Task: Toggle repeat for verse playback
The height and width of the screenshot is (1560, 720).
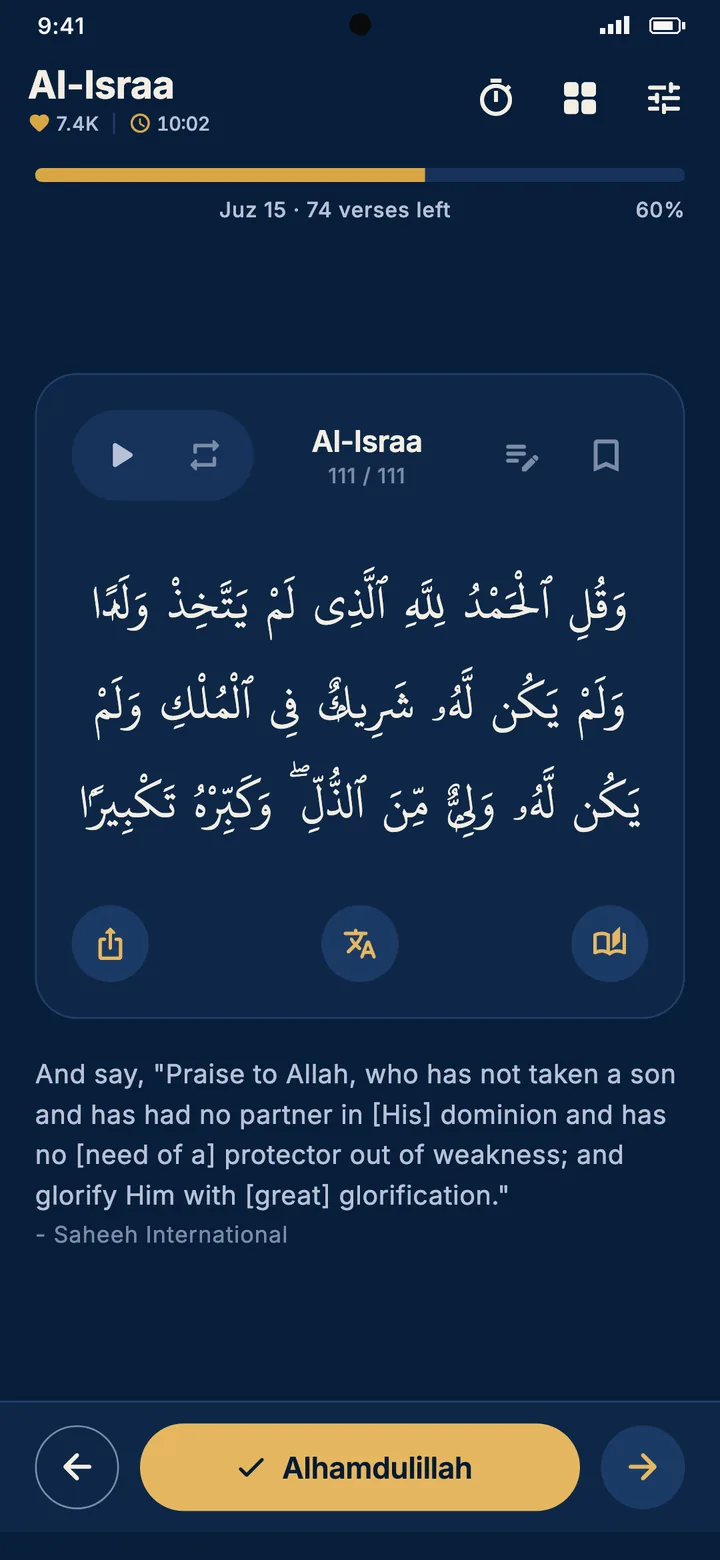Action: pos(204,456)
